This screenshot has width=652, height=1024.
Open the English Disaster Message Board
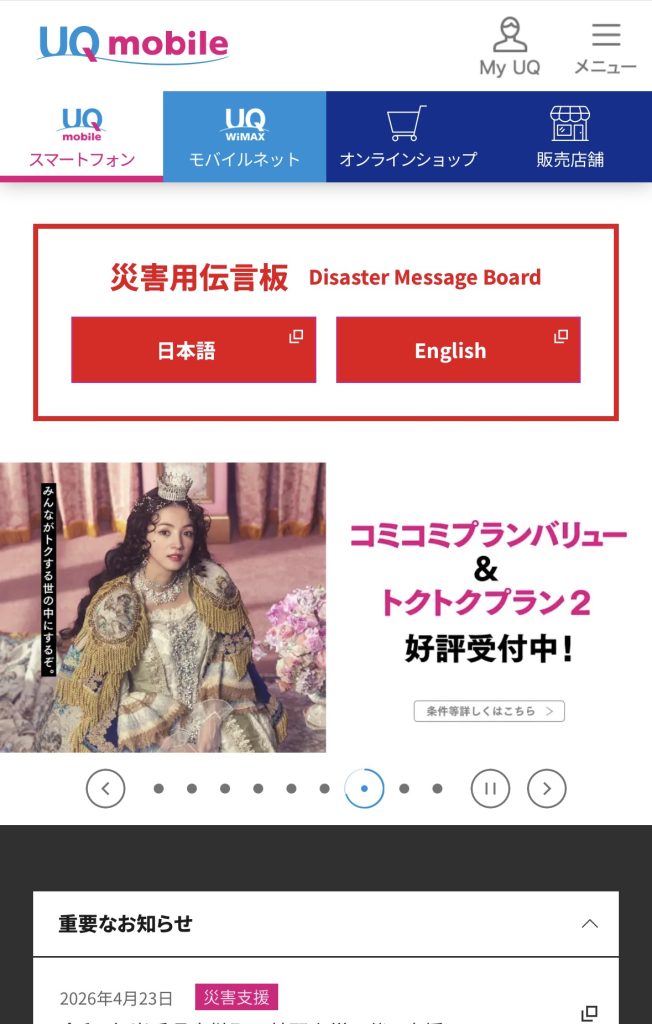pyautogui.click(x=458, y=350)
